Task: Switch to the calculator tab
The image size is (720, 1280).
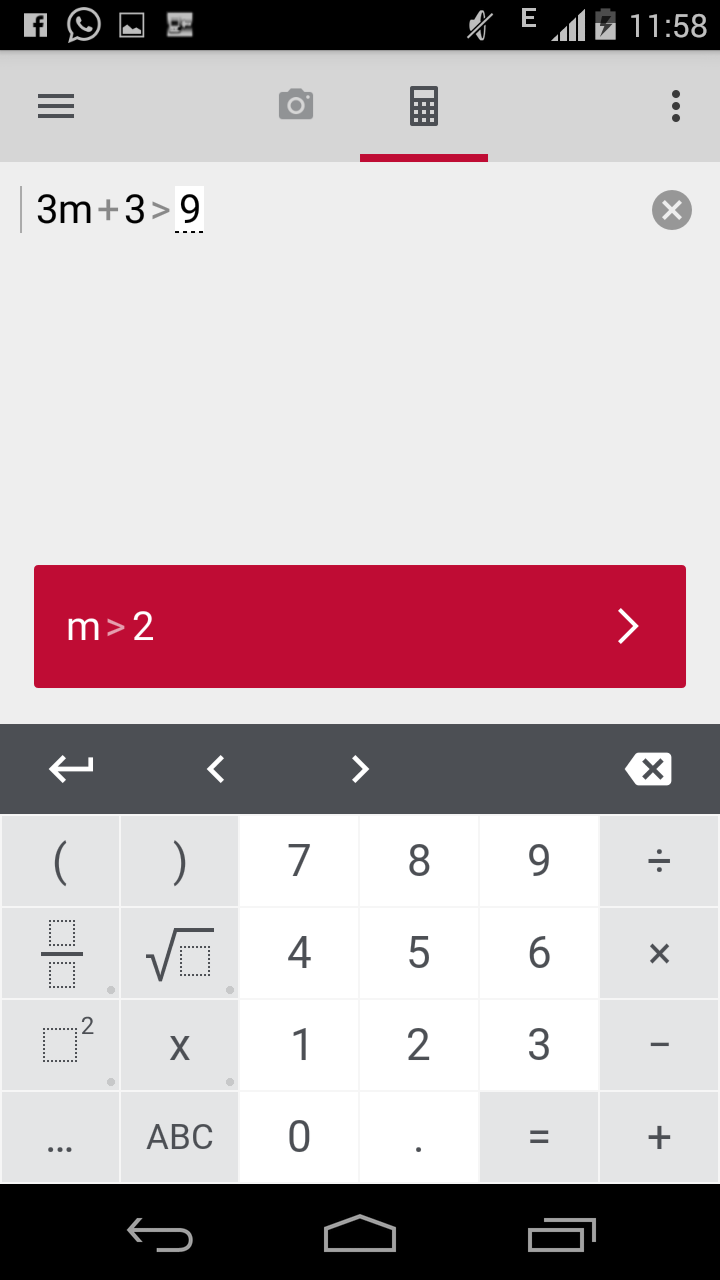Action: [424, 106]
